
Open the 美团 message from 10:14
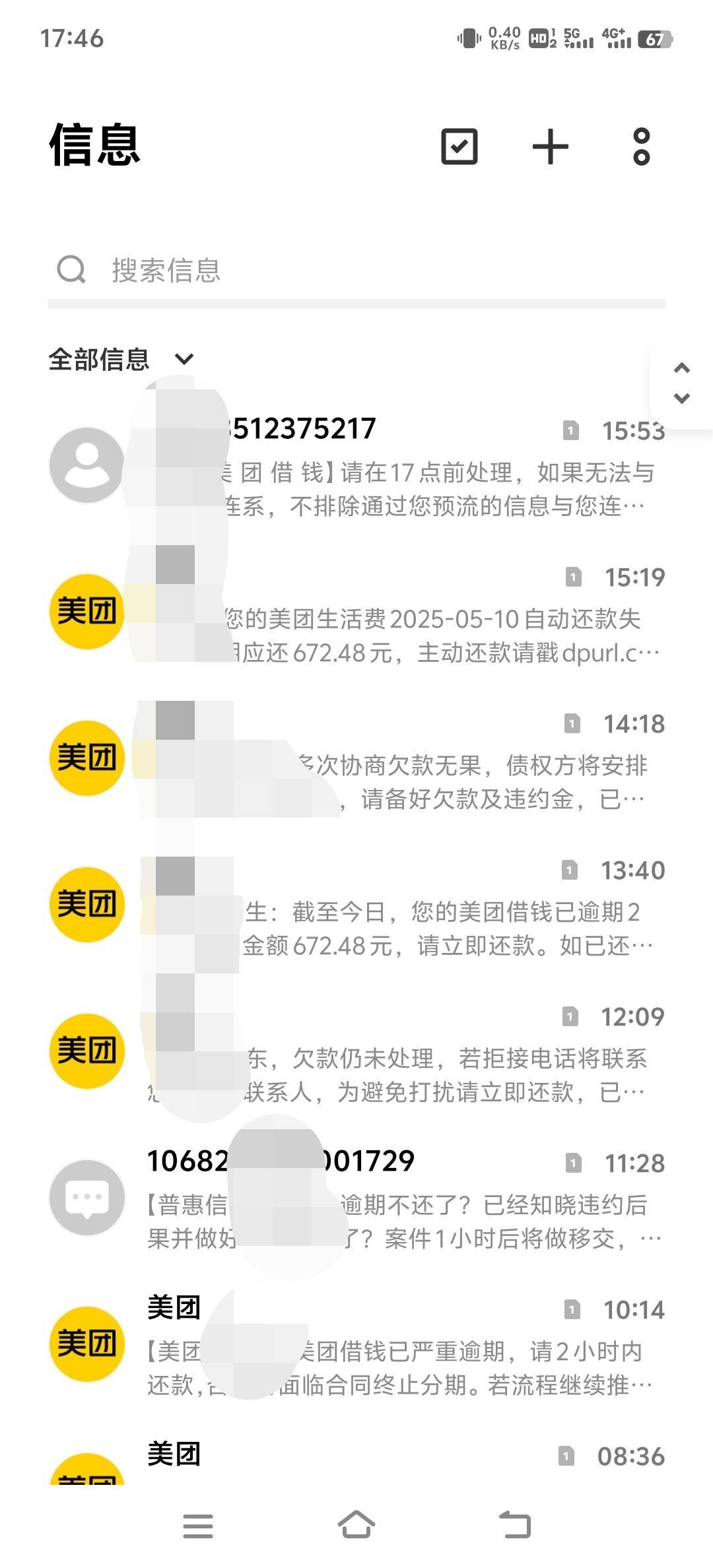356,1345
